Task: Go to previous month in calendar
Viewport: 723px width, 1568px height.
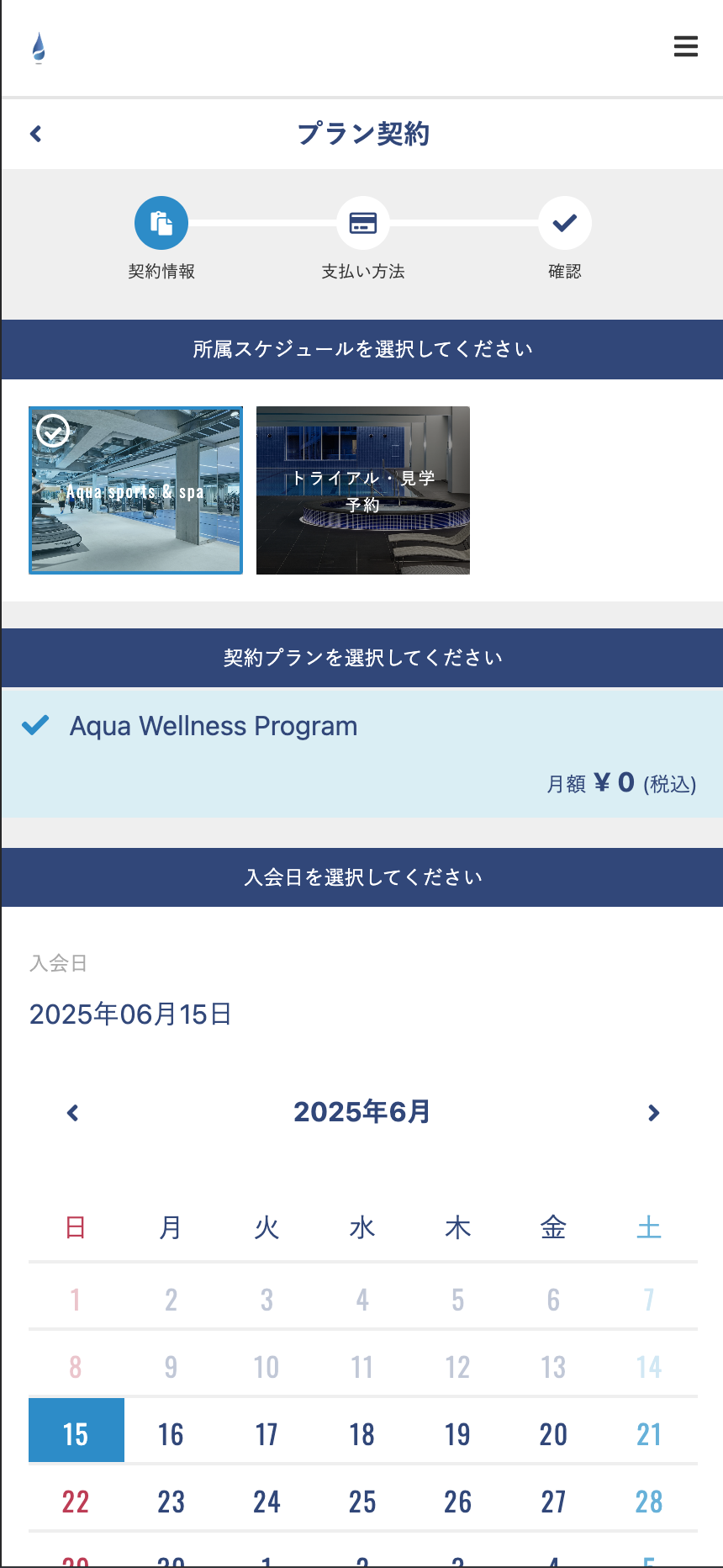Action: click(73, 1113)
